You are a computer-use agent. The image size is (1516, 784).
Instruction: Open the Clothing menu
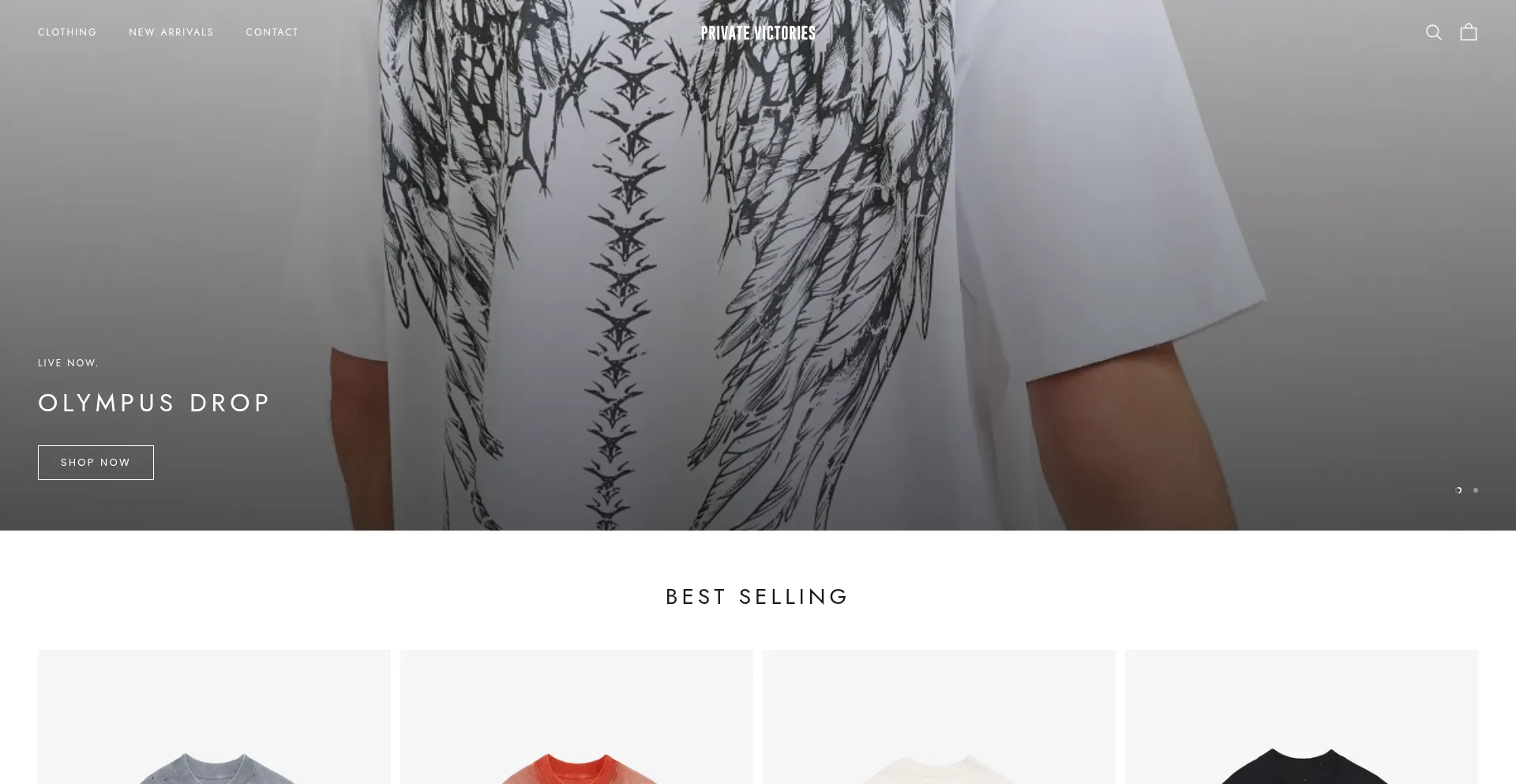tap(67, 32)
